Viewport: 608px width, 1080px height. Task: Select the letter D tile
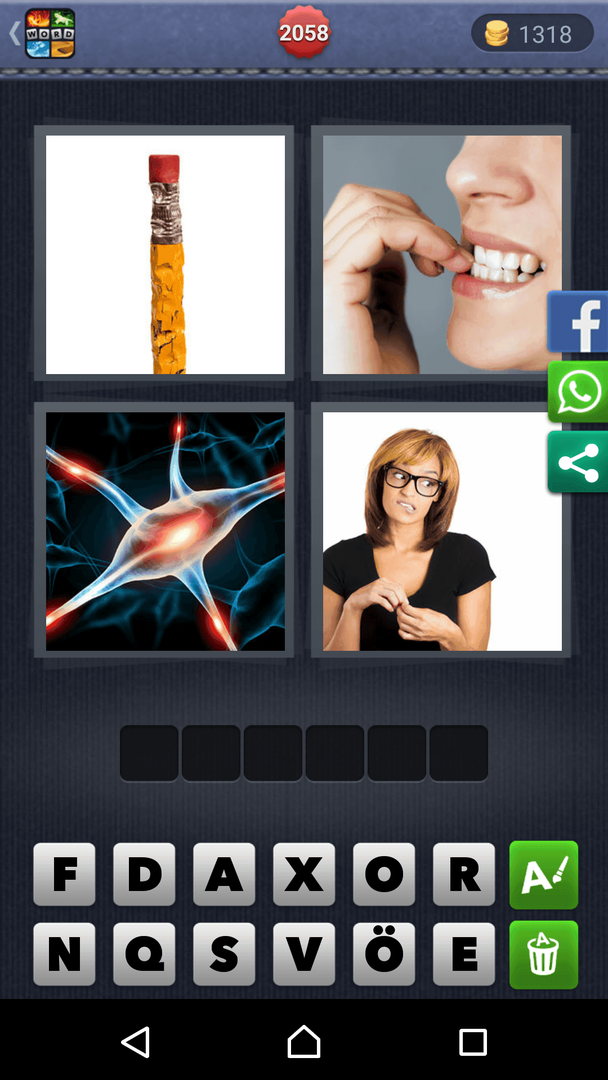144,874
